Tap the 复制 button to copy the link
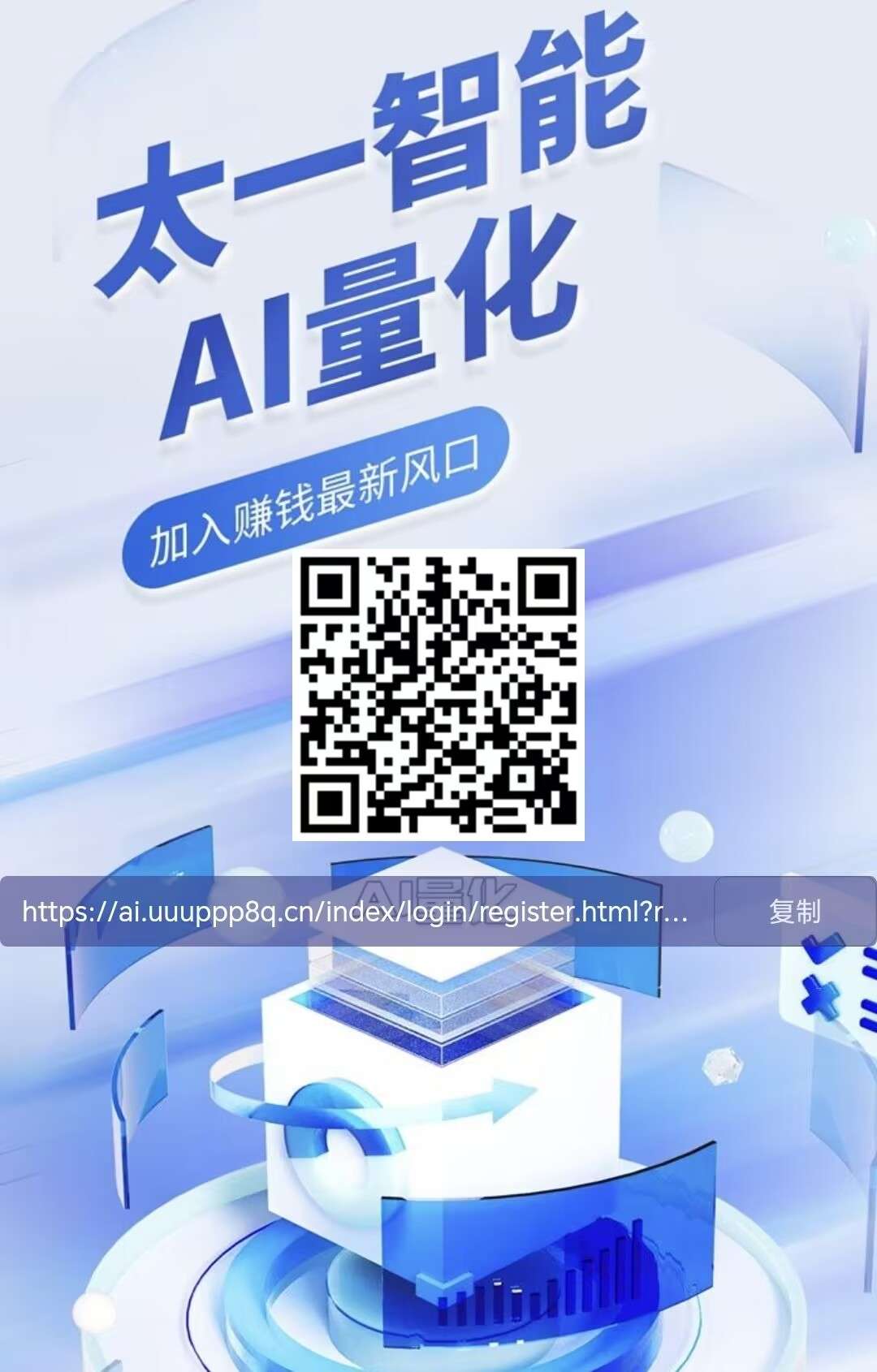 794,912
